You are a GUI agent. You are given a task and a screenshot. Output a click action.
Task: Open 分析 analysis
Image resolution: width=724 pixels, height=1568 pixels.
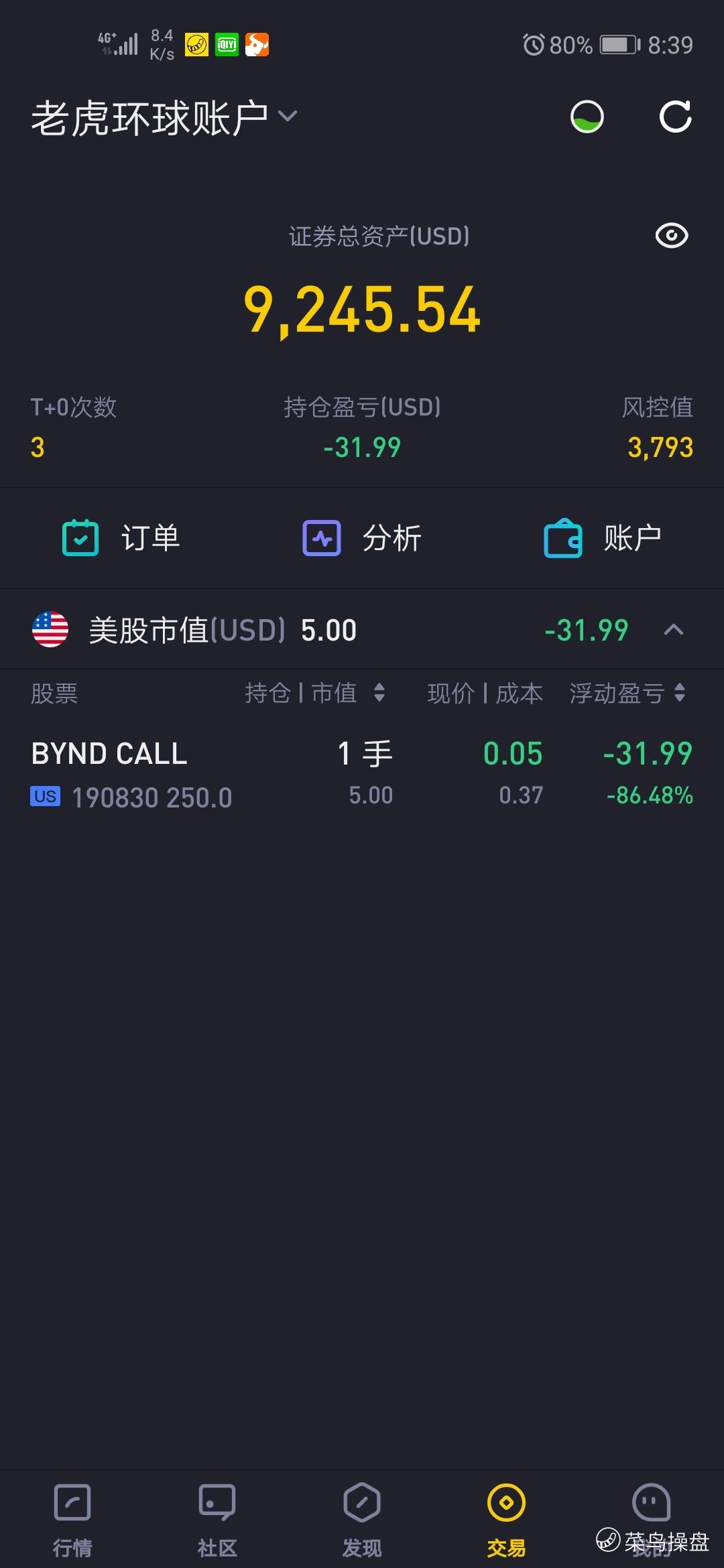[362, 538]
